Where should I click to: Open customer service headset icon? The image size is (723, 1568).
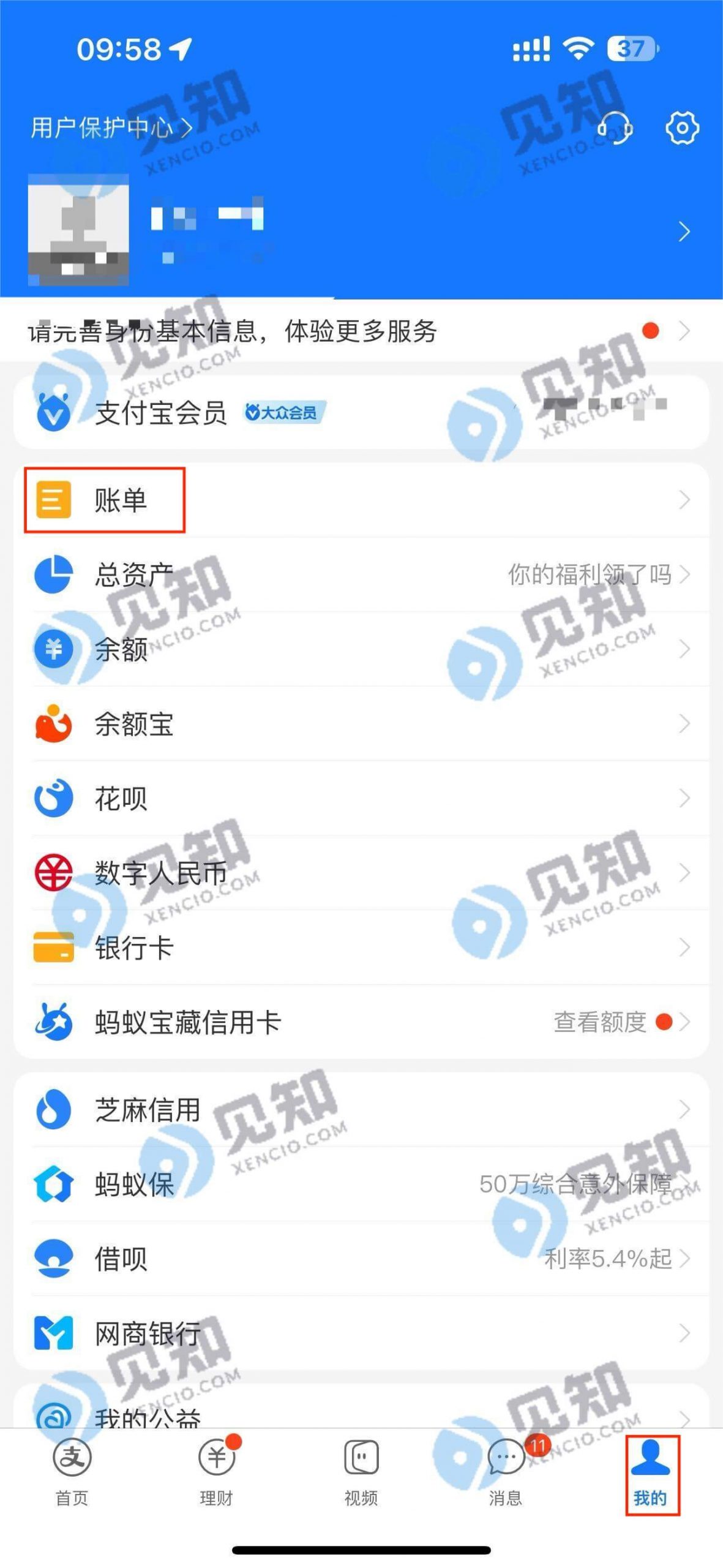pyautogui.click(x=615, y=128)
